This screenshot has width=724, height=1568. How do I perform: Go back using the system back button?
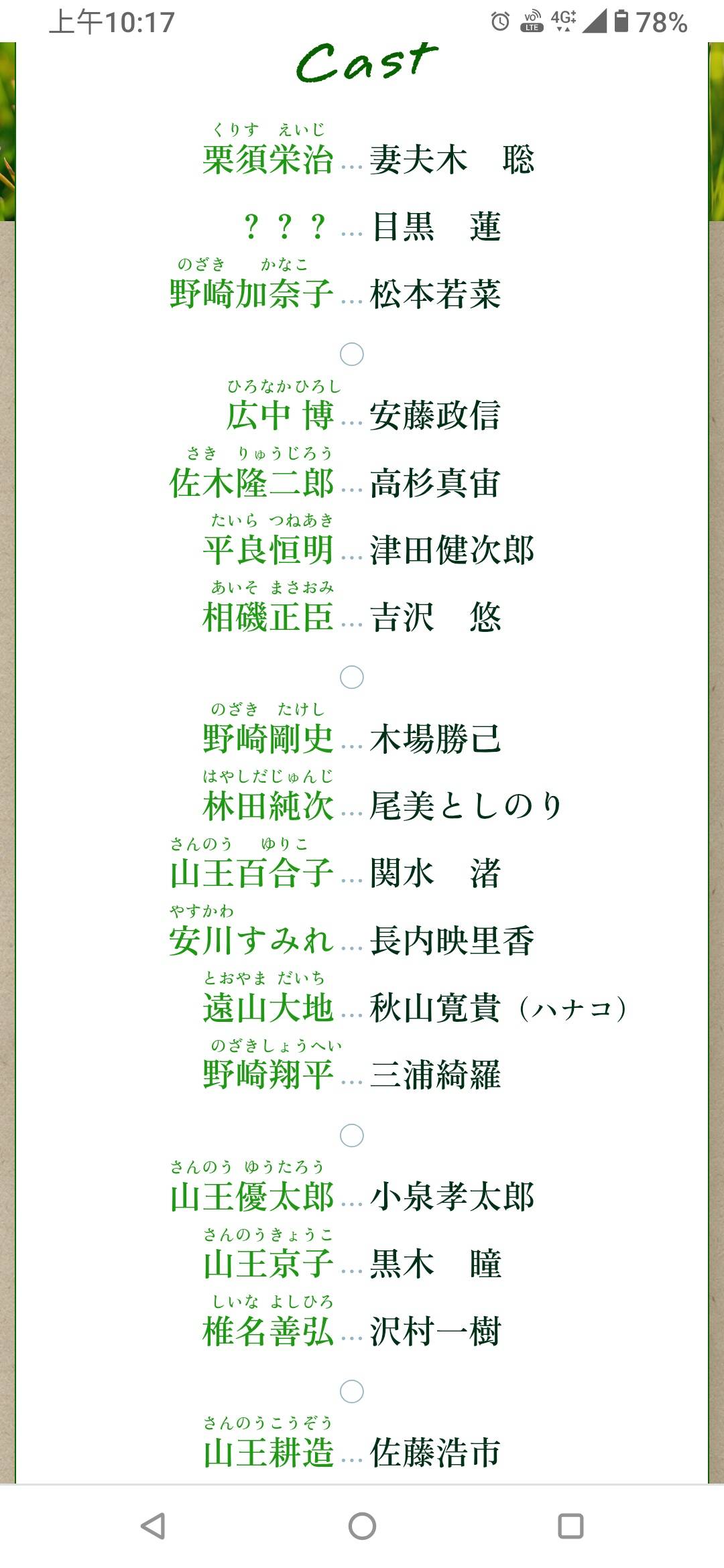click(154, 1526)
